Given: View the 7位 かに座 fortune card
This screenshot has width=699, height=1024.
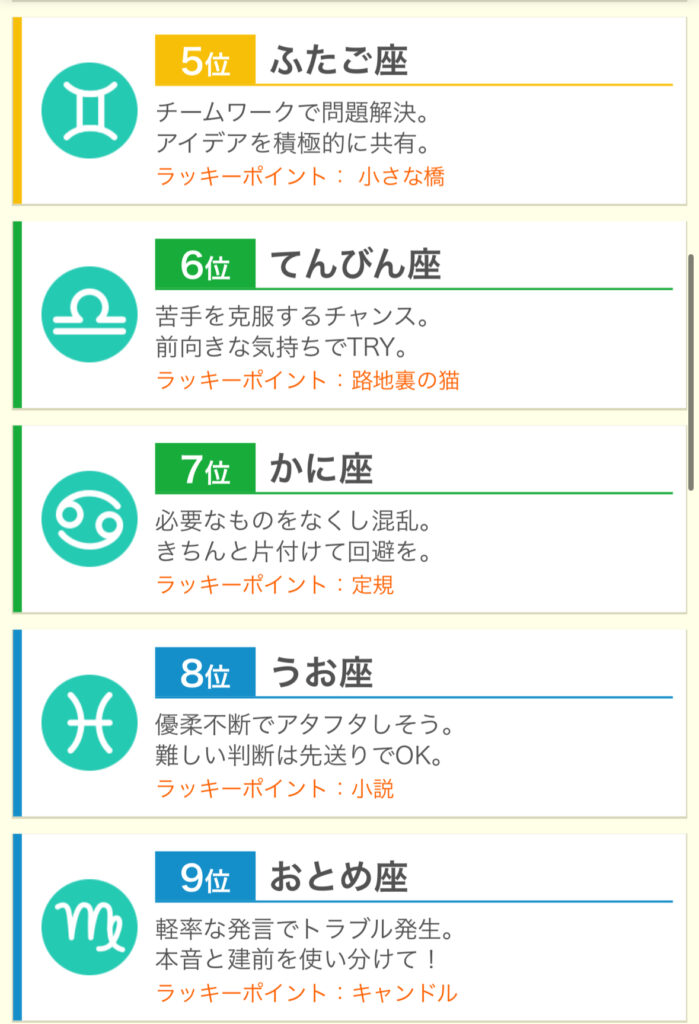Looking at the screenshot, I should pos(350,520).
